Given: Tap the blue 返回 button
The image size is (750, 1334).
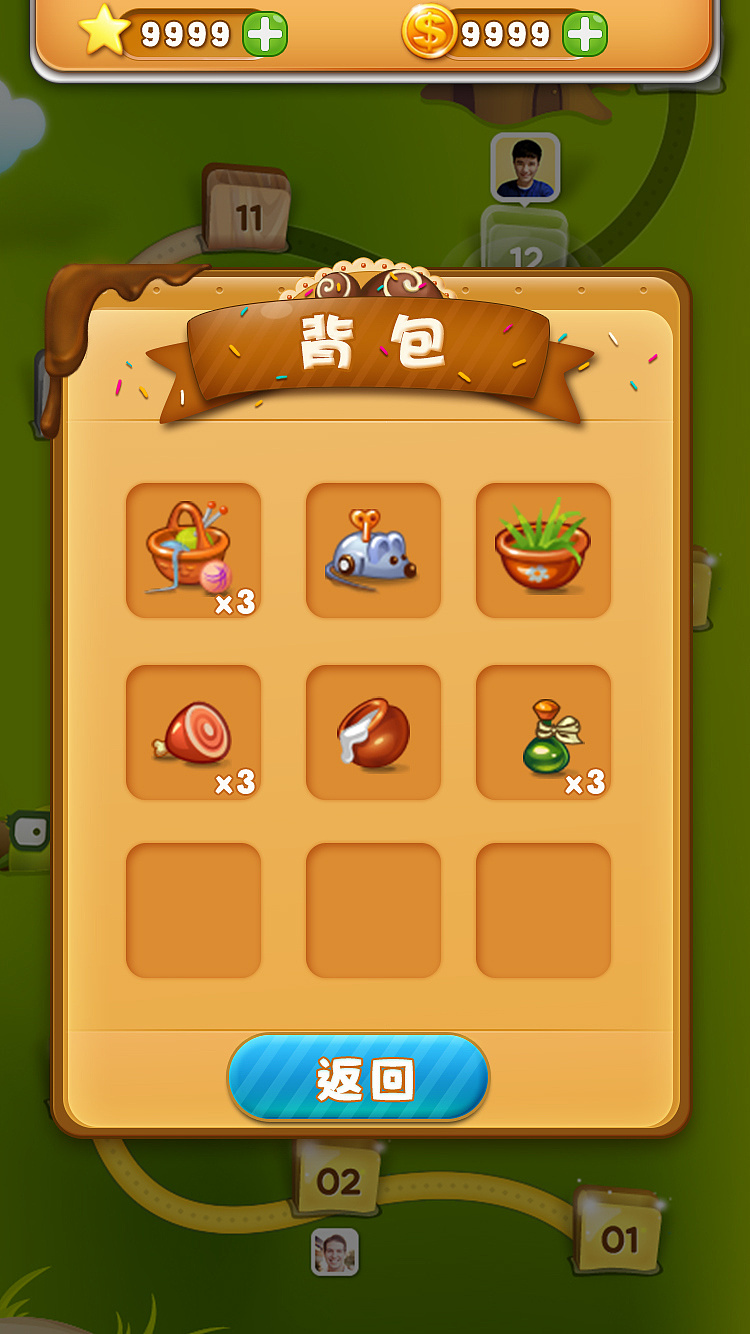Looking at the screenshot, I should [x=359, y=1079].
